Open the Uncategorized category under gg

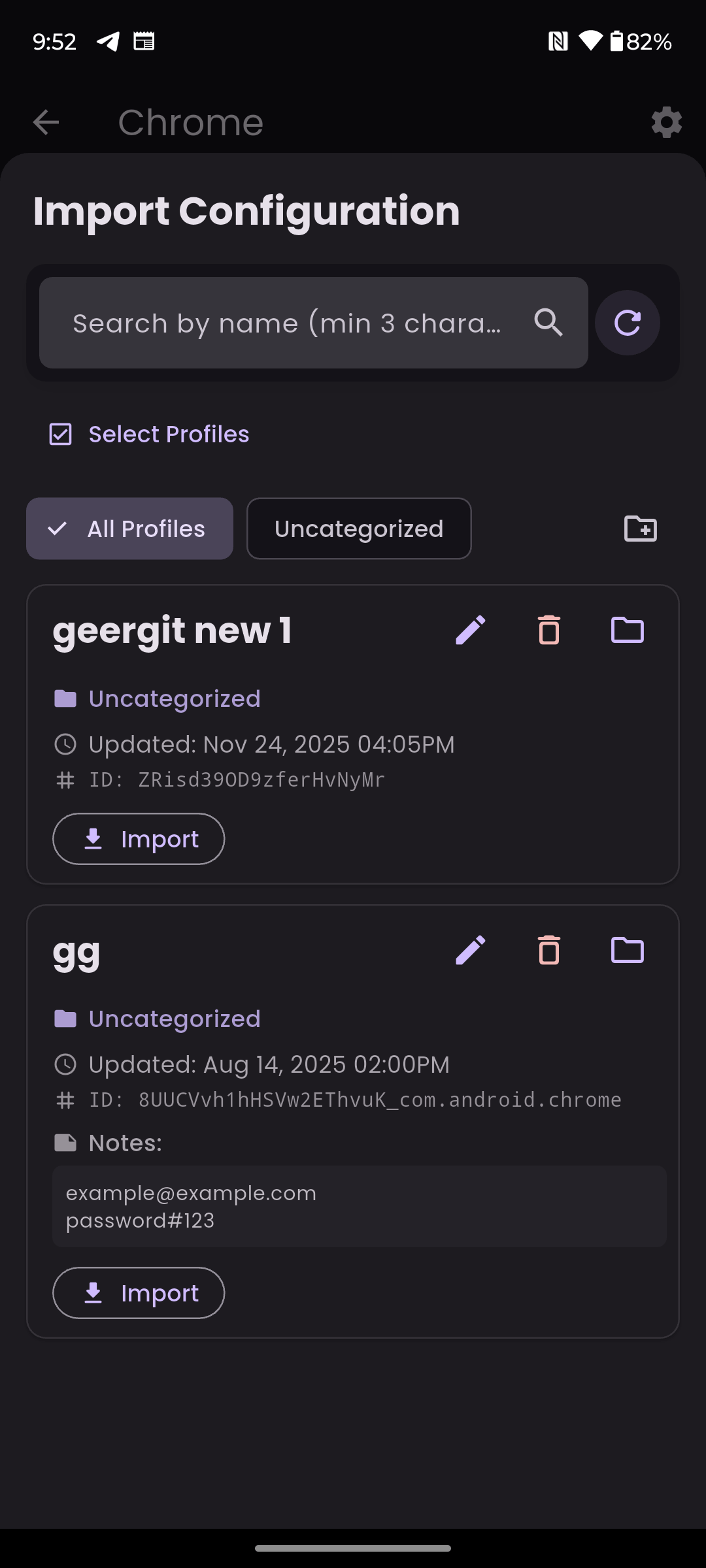coord(174,1018)
